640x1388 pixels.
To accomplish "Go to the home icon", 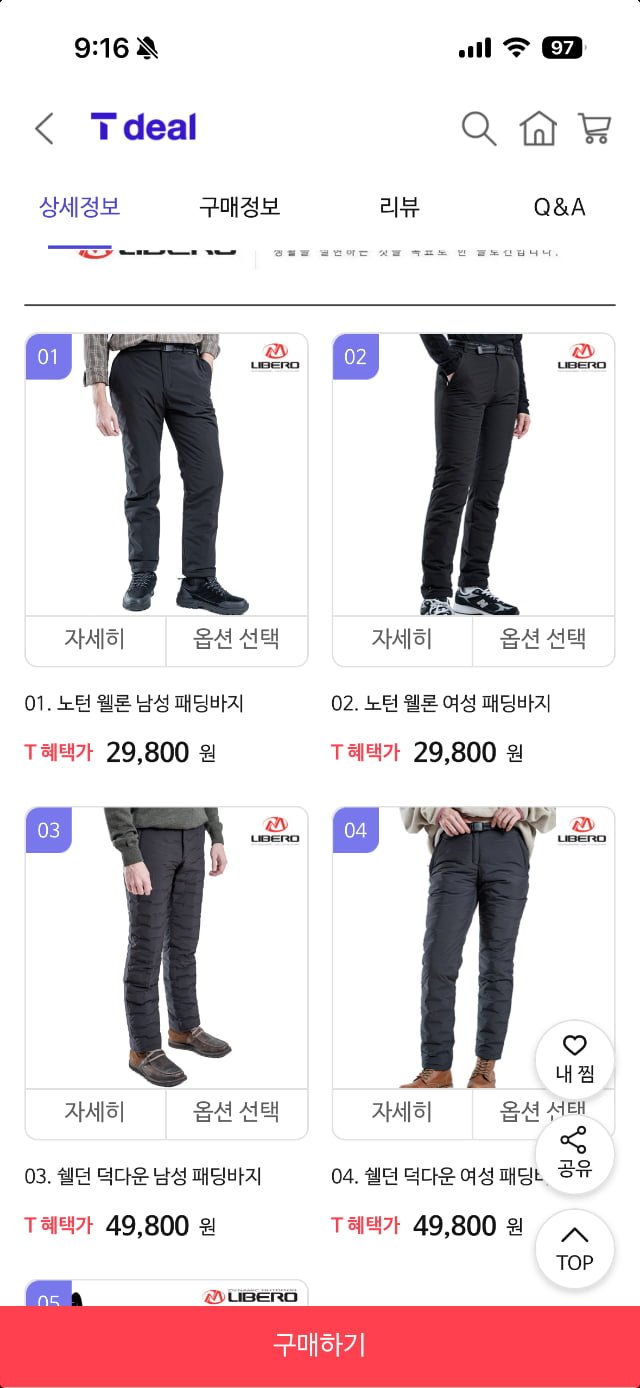I will [537, 129].
